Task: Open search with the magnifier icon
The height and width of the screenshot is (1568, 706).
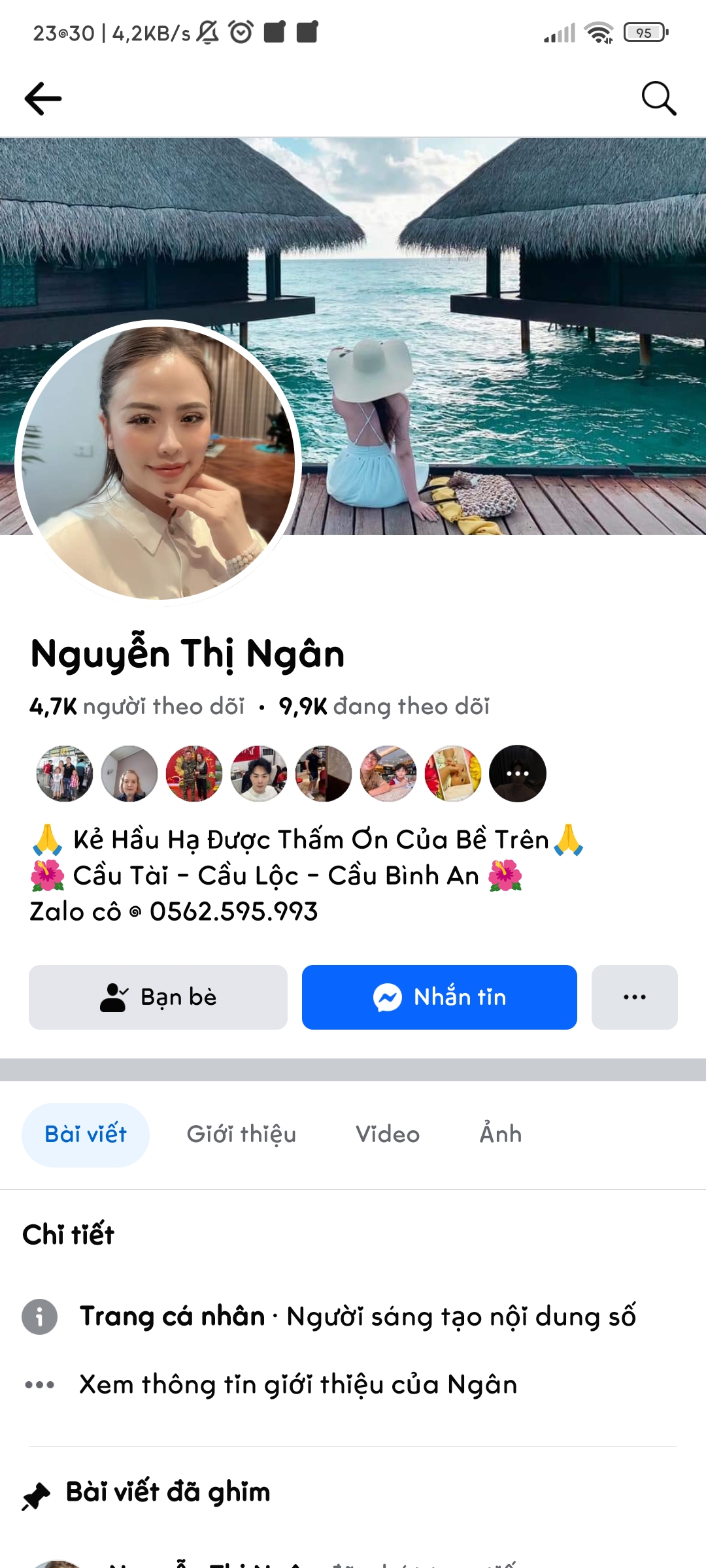Action: [x=658, y=99]
